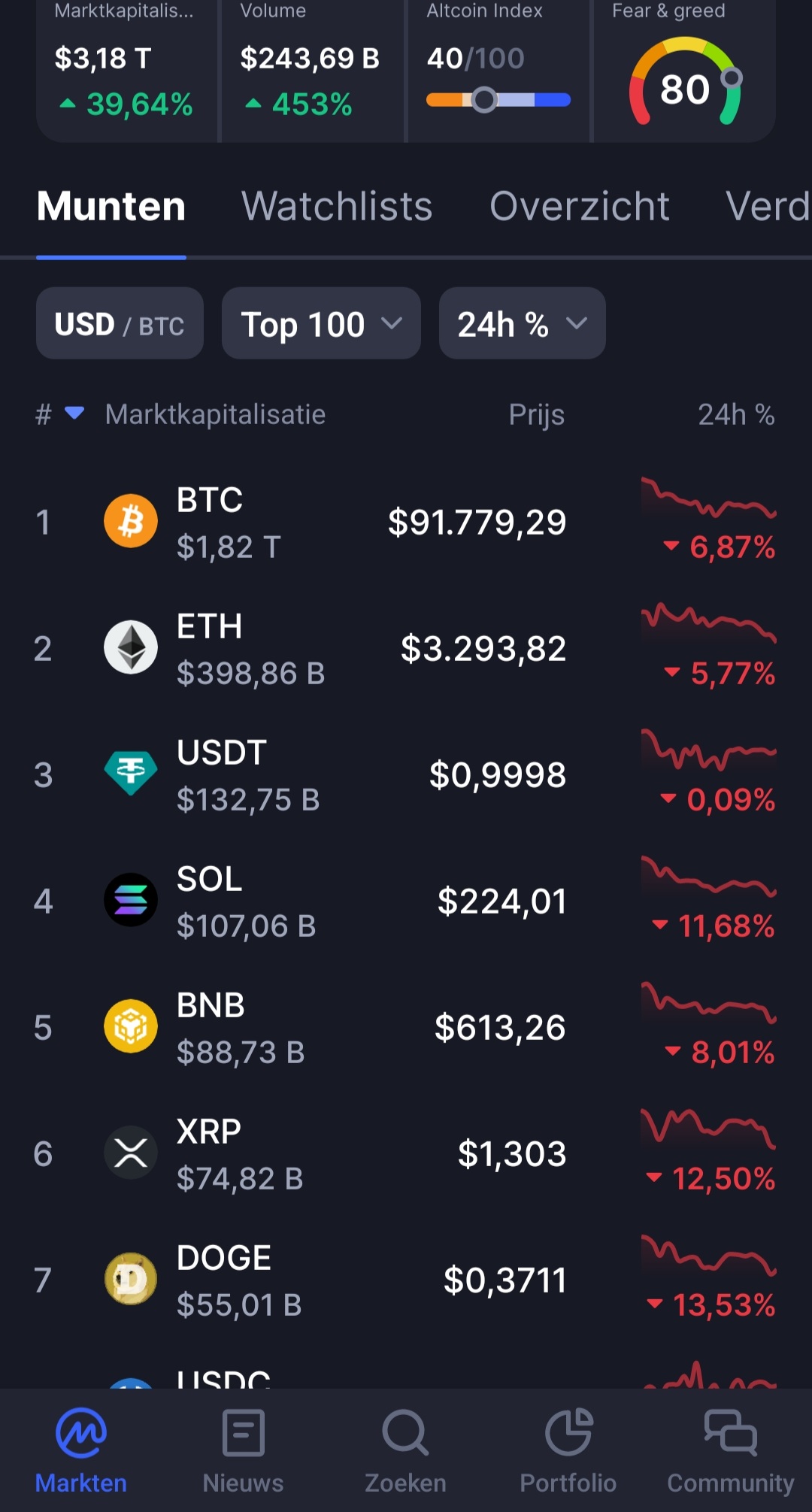
Task: Go to the Nieuws tab
Action: [243, 1451]
